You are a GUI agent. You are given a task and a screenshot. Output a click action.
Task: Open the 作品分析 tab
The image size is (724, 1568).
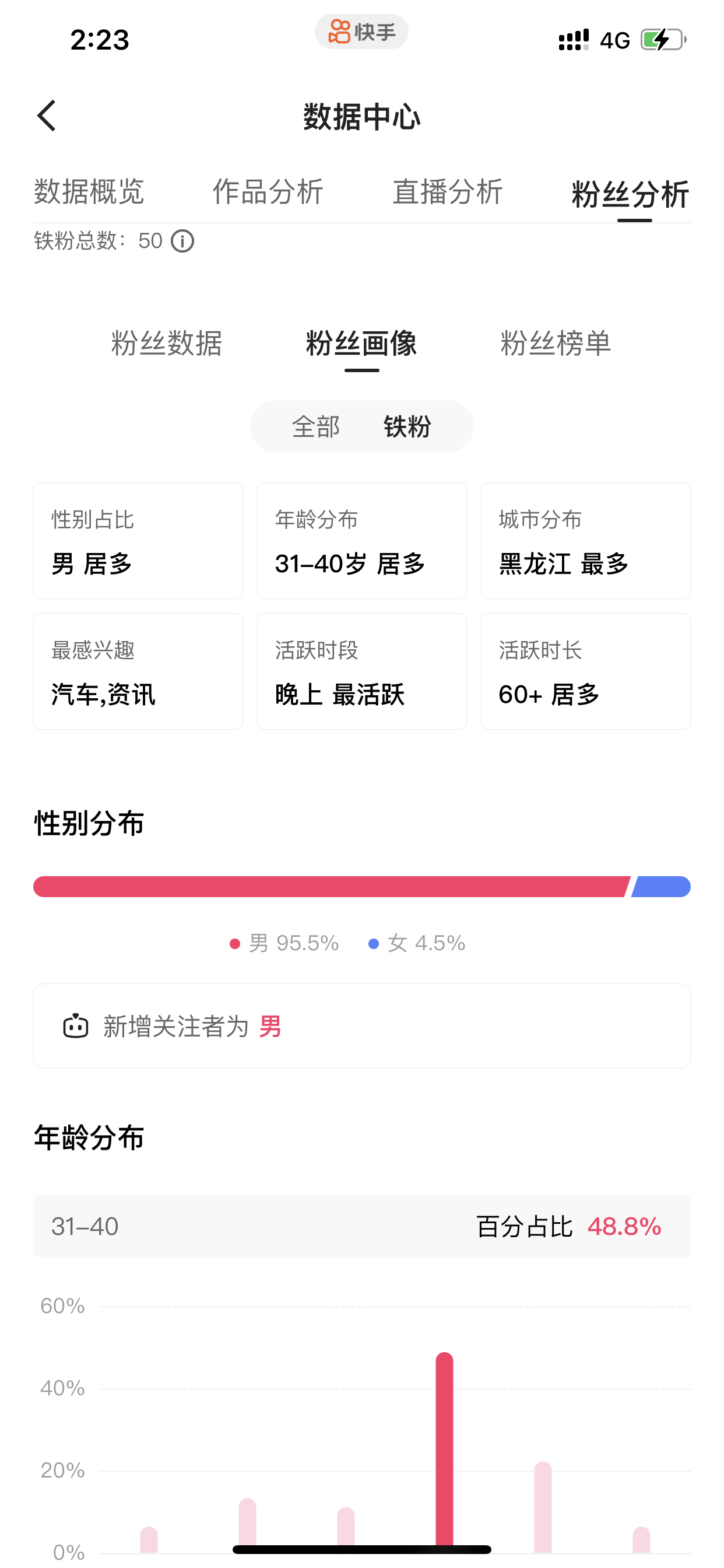tap(268, 192)
